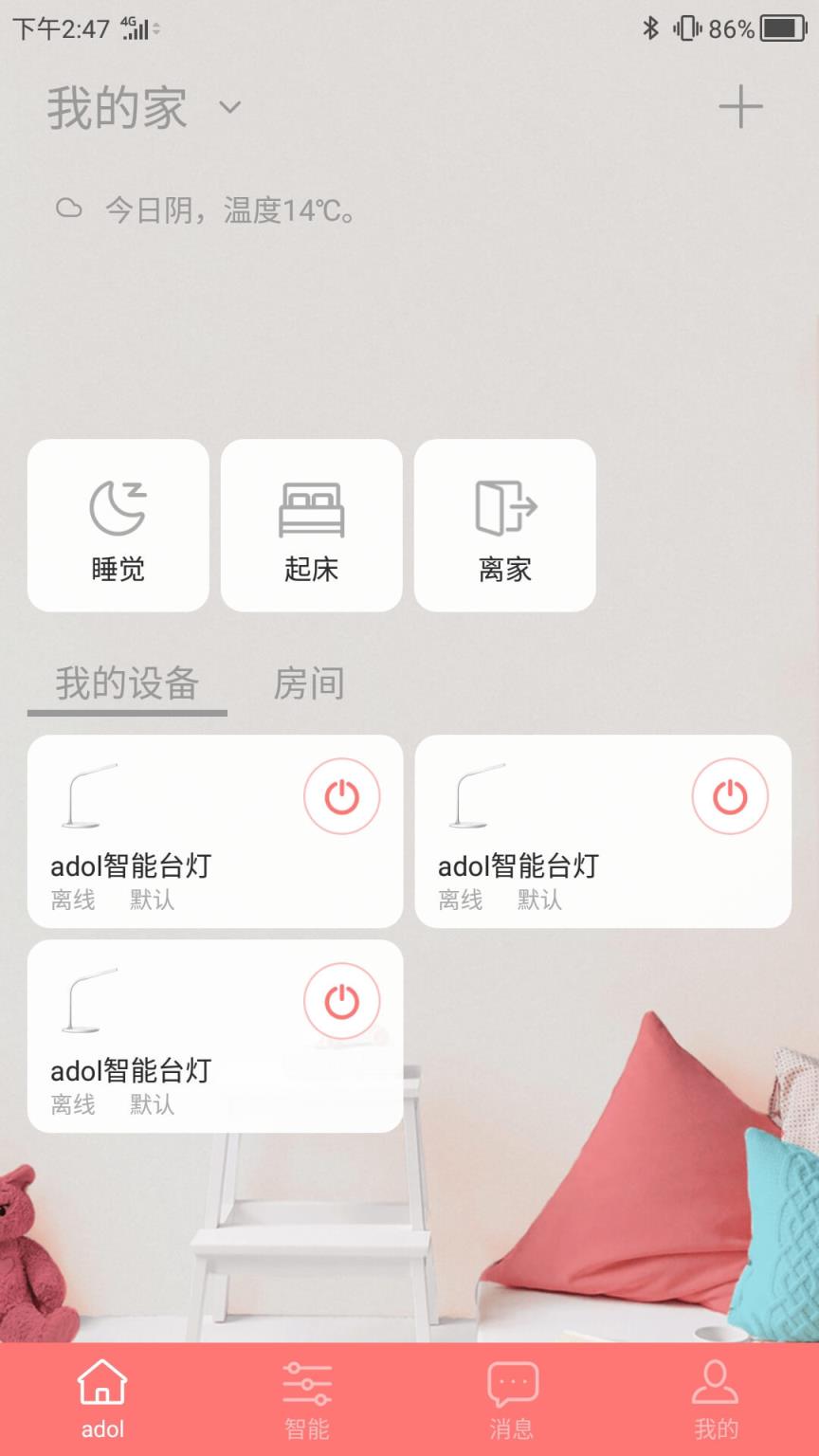Switch to the 房间 rooms tab
Viewport: 819px width, 1456px height.
tap(306, 682)
